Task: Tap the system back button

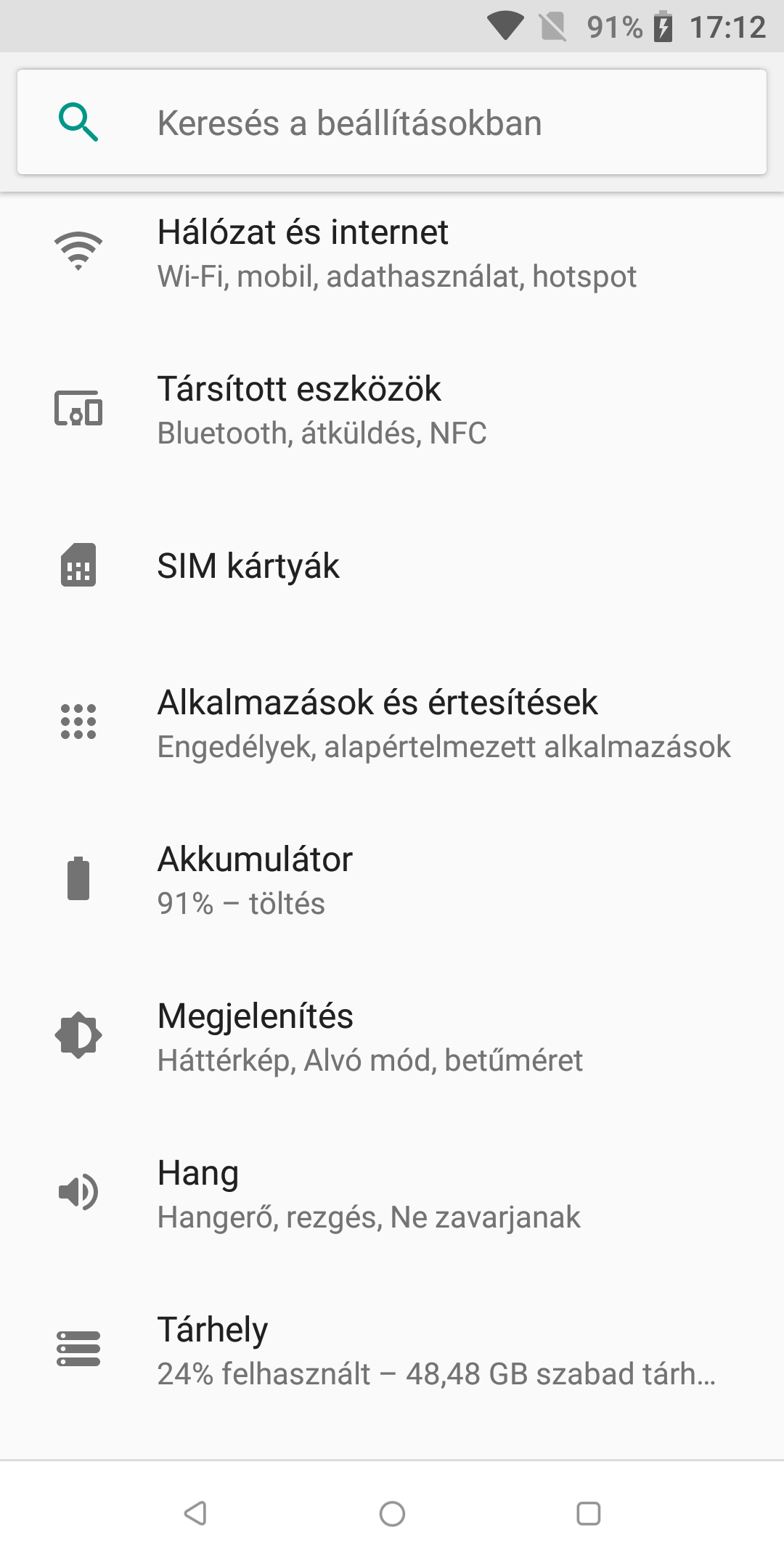Action: click(x=195, y=1514)
